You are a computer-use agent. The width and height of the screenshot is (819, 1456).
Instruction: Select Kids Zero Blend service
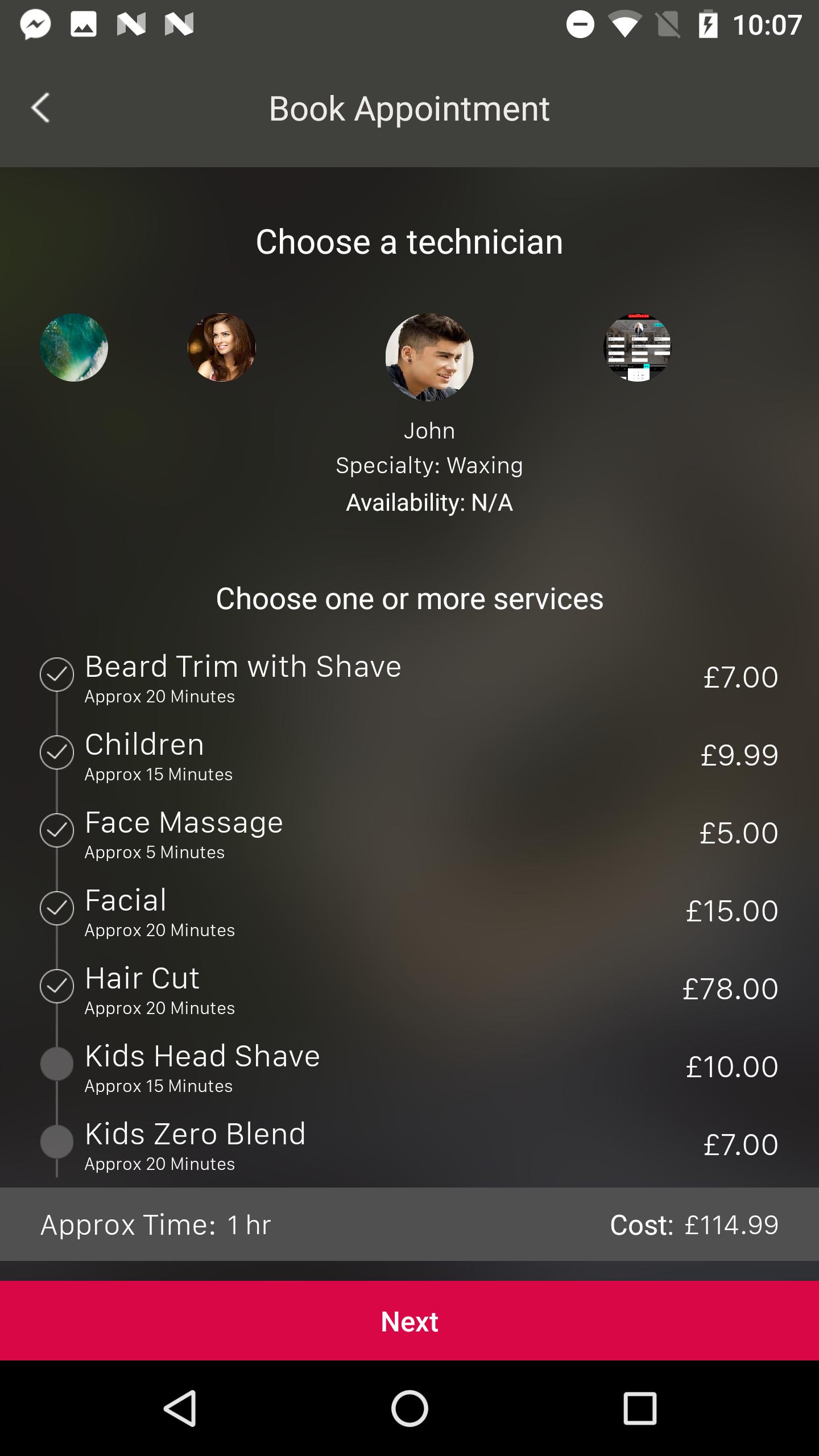pyautogui.click(x=57, y=1142)
